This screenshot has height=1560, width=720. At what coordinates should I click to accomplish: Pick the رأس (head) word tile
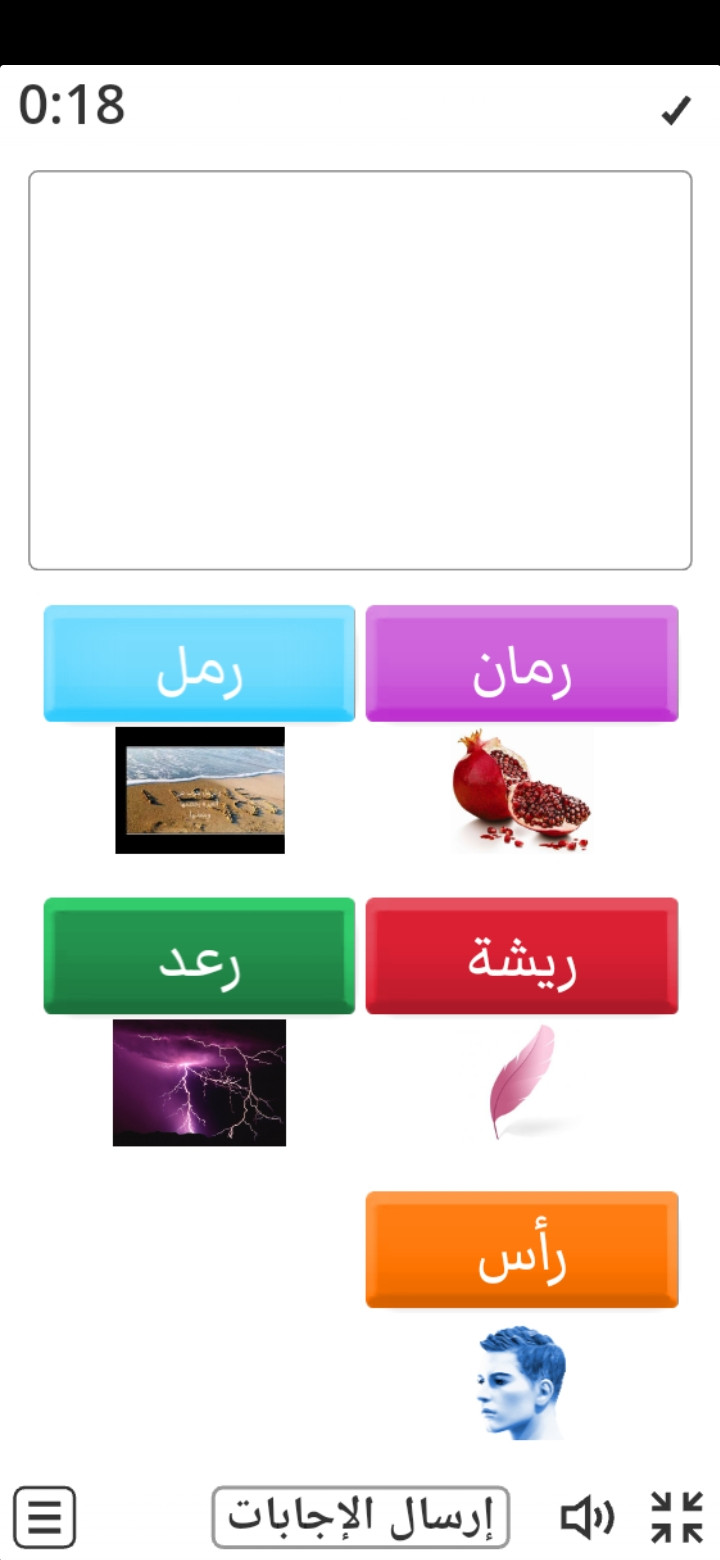point(521,1249)
